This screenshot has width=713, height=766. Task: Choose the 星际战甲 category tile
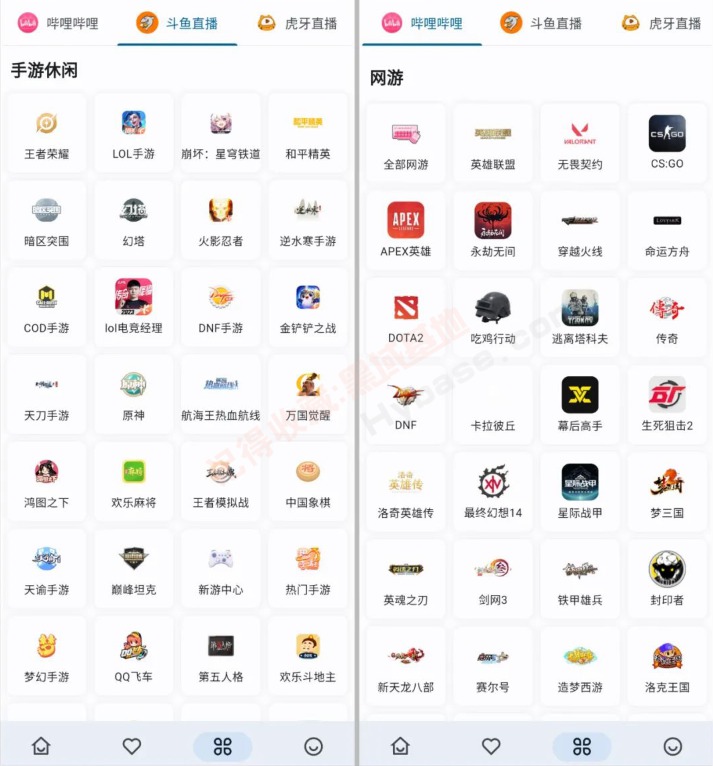pos(579,491)
